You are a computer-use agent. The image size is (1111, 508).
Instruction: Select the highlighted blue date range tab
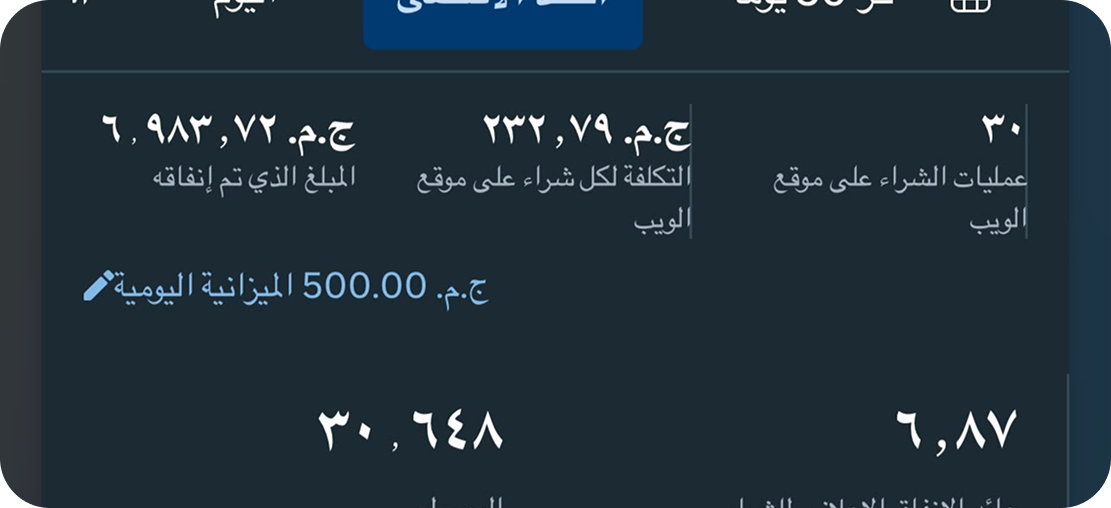[x=503, y=24]
